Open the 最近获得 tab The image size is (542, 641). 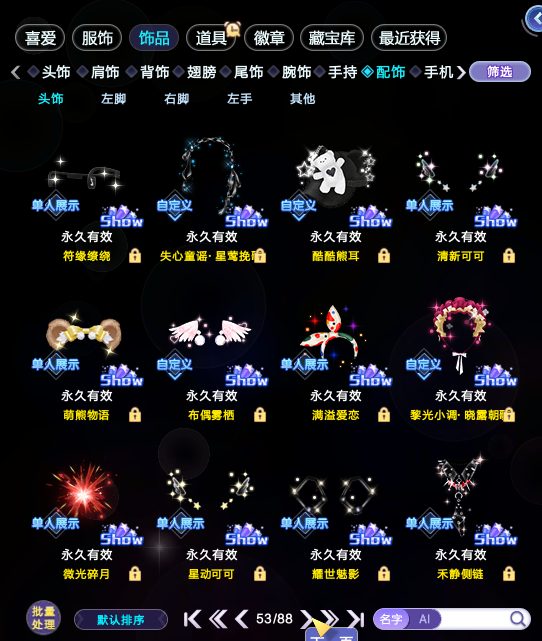[409, 38]
